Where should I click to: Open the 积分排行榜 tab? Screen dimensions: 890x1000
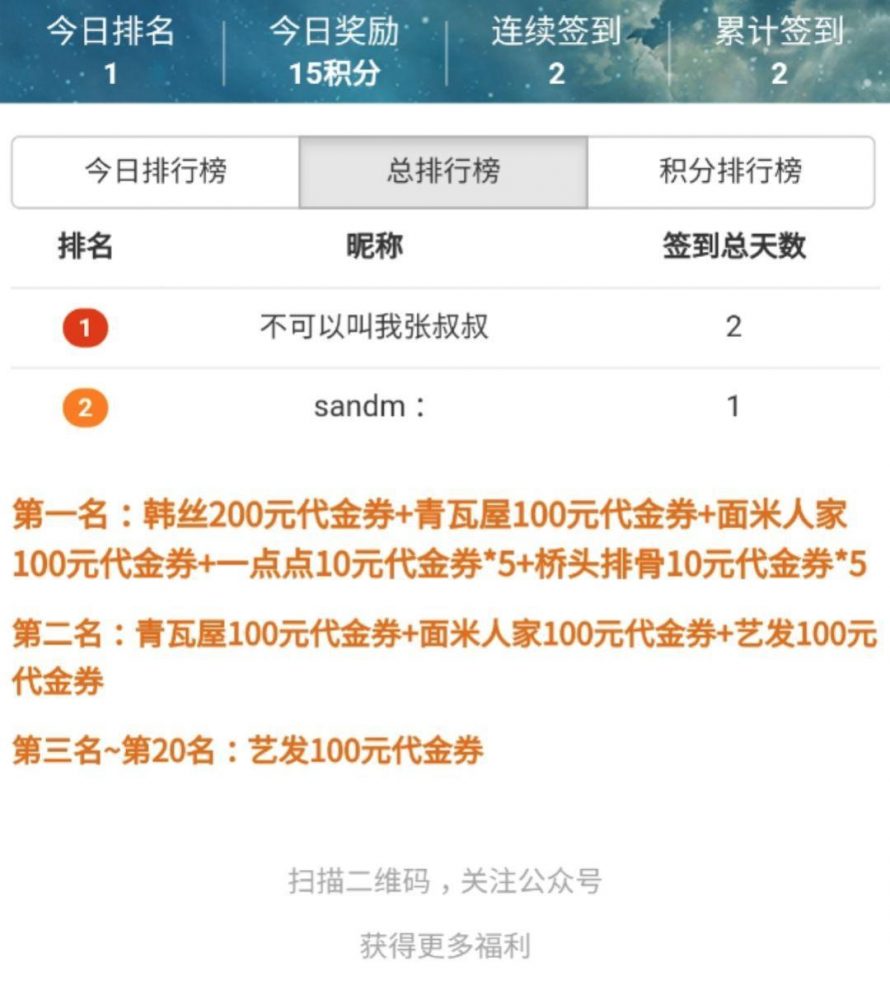pyautogui.click(x=731, y=172)
